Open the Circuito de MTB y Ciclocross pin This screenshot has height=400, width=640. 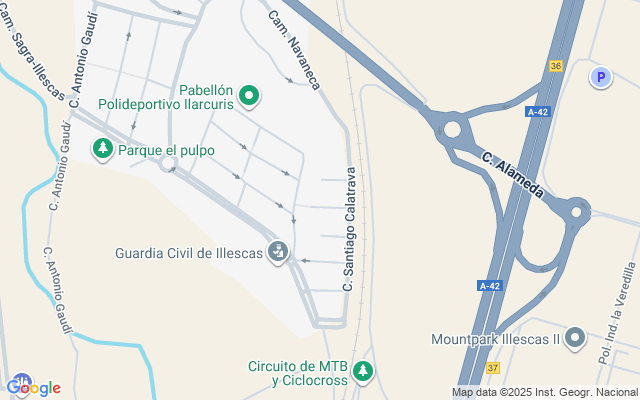pyautogui.click(x=364, y=373)
